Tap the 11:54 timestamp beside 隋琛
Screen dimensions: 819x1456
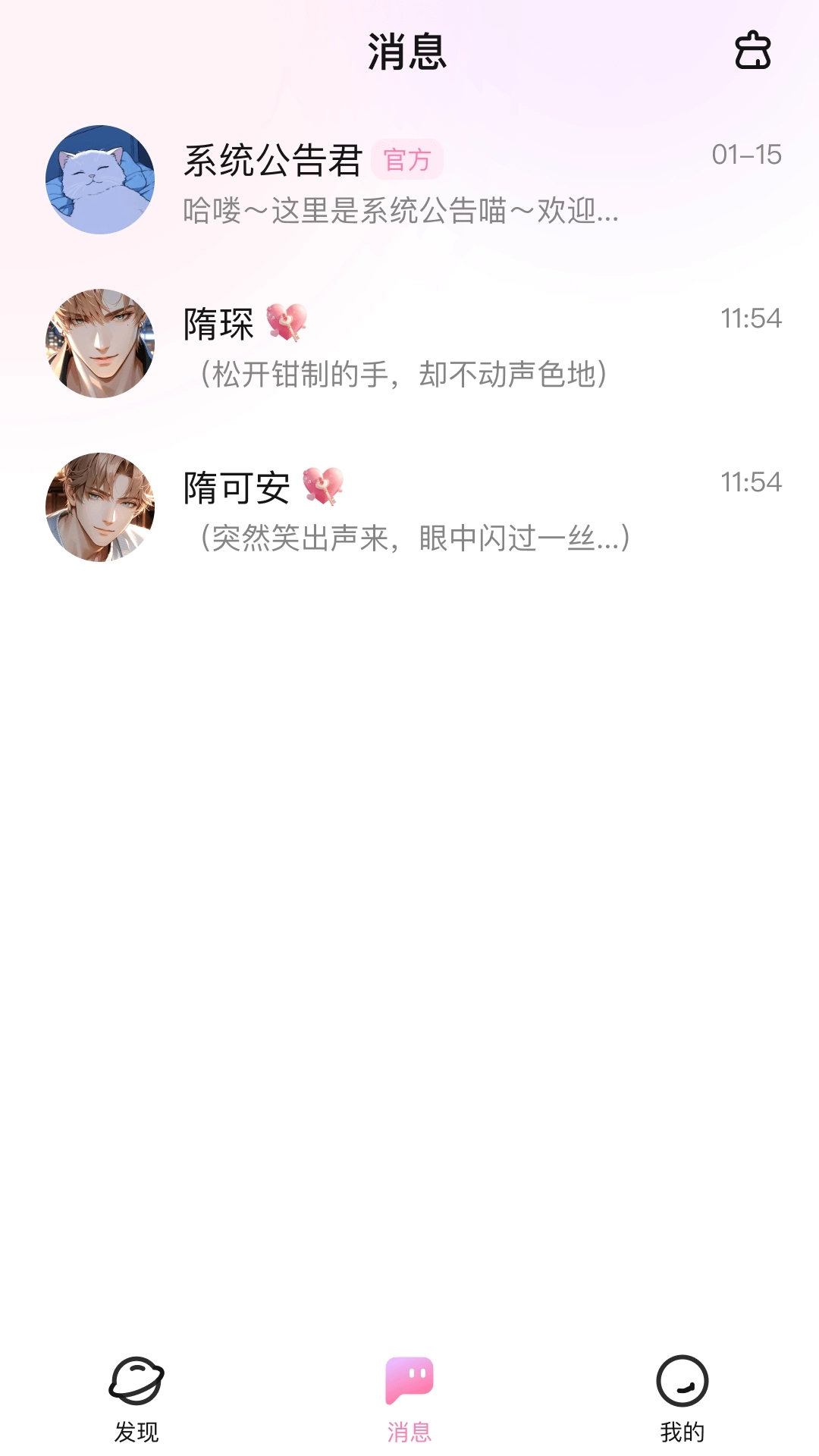point(753,319)
